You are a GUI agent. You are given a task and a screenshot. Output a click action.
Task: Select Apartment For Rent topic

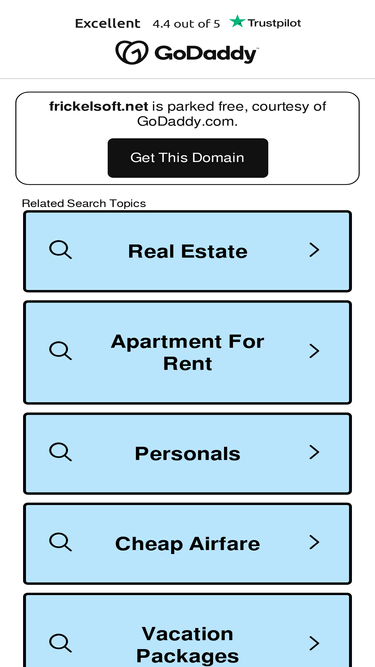tap(188, 352)
